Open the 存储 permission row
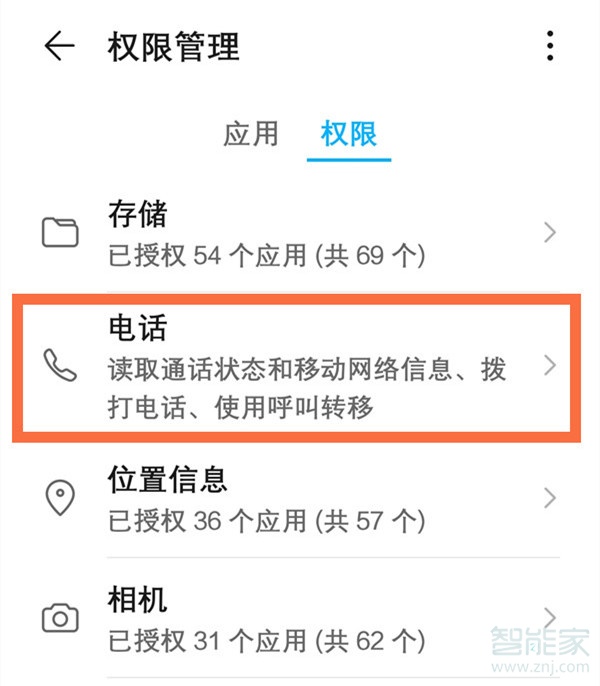The width and height of the screenshot is (600, 686). [x=300, y=233]
